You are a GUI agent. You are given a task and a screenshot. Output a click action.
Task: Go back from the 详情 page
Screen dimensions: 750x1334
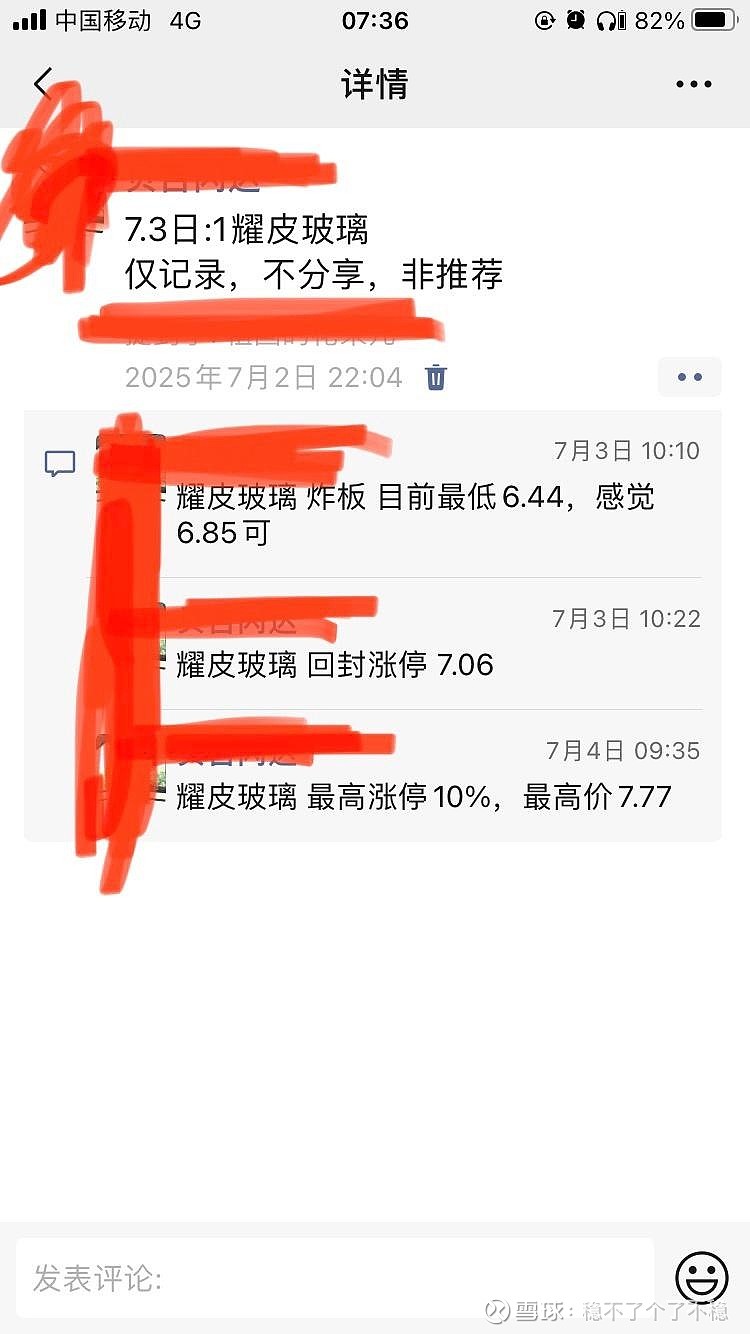coord(42,85)
